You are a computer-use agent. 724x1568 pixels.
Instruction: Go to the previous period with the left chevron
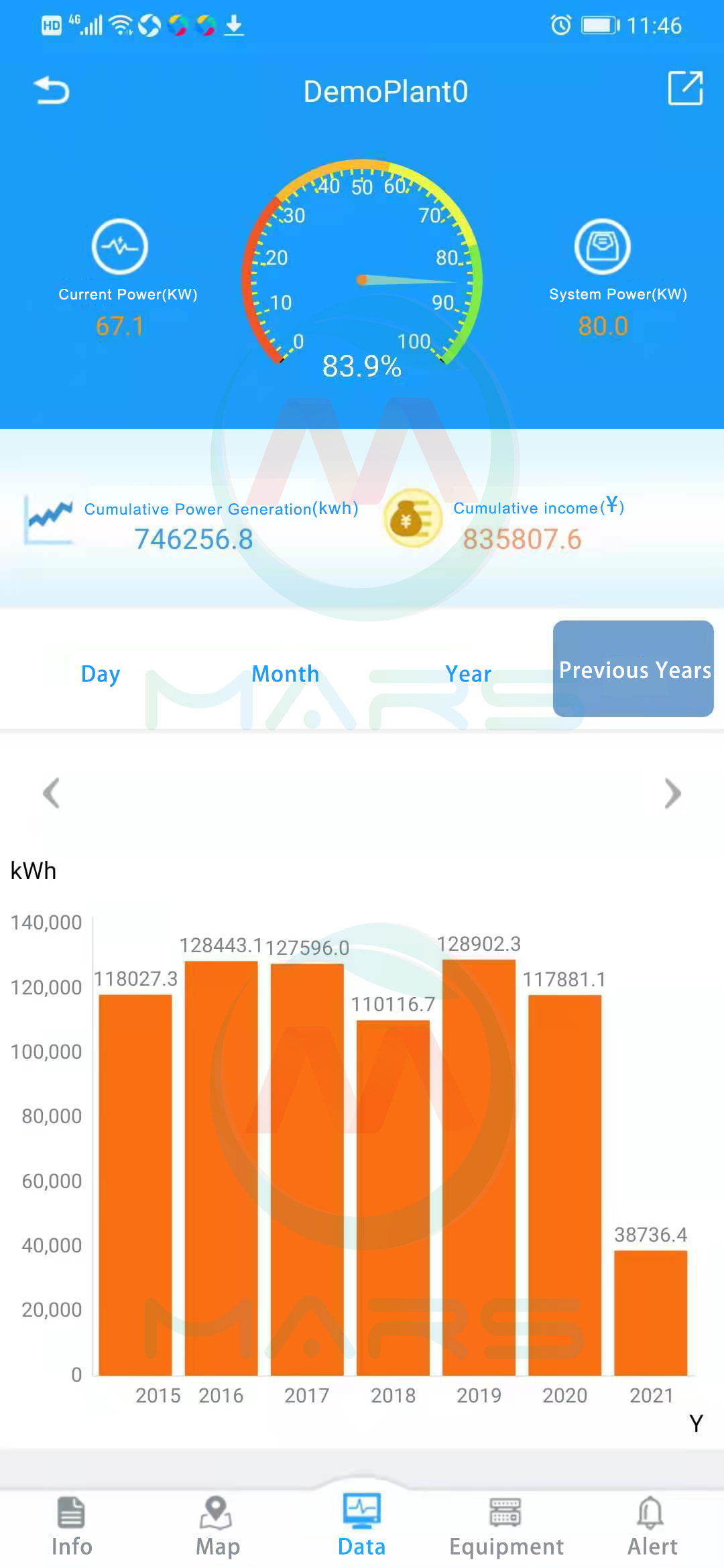[x=52, y=793]
